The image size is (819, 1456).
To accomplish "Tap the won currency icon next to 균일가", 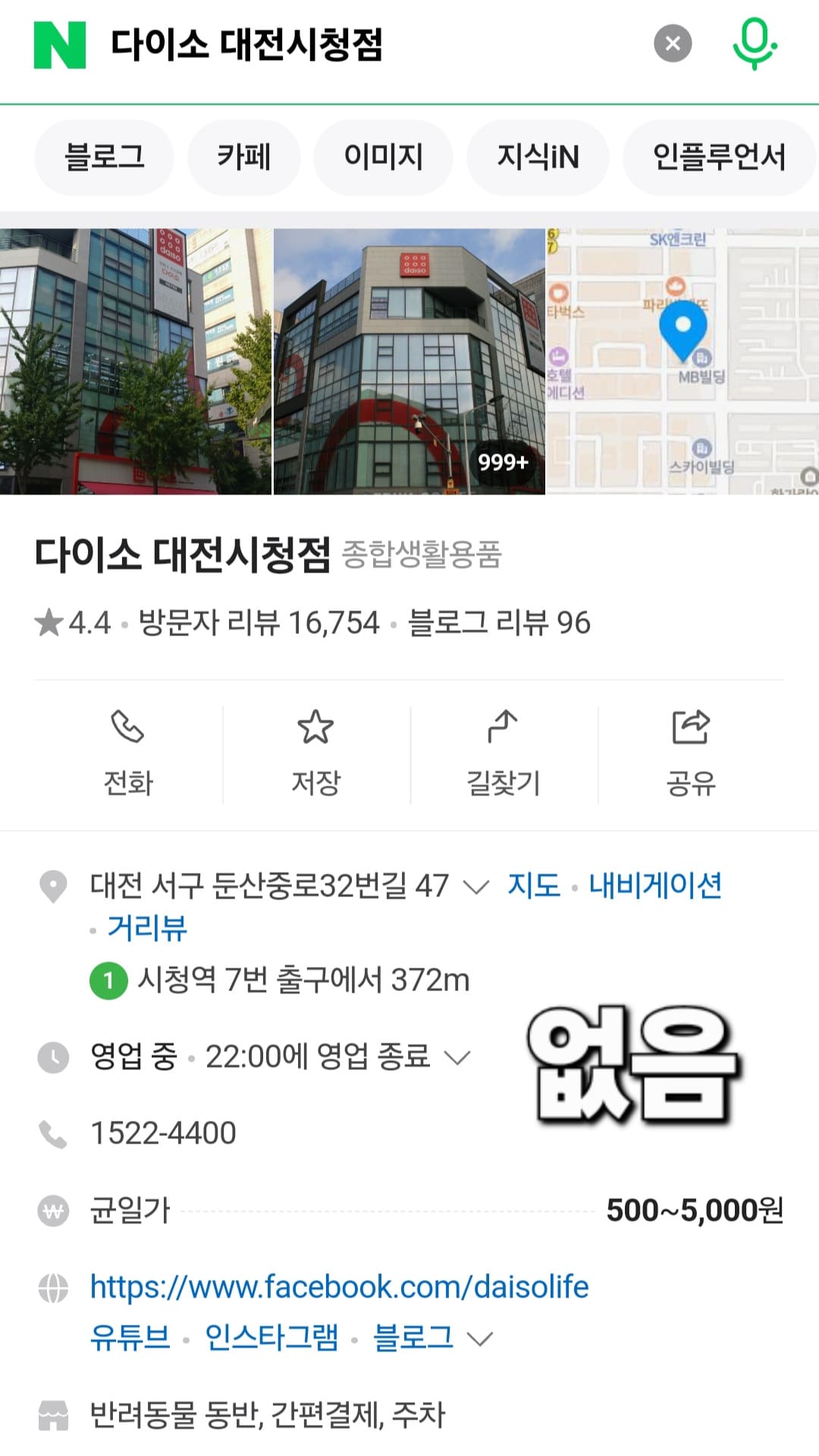I will pyautogui.click(x=53, y=1209).
